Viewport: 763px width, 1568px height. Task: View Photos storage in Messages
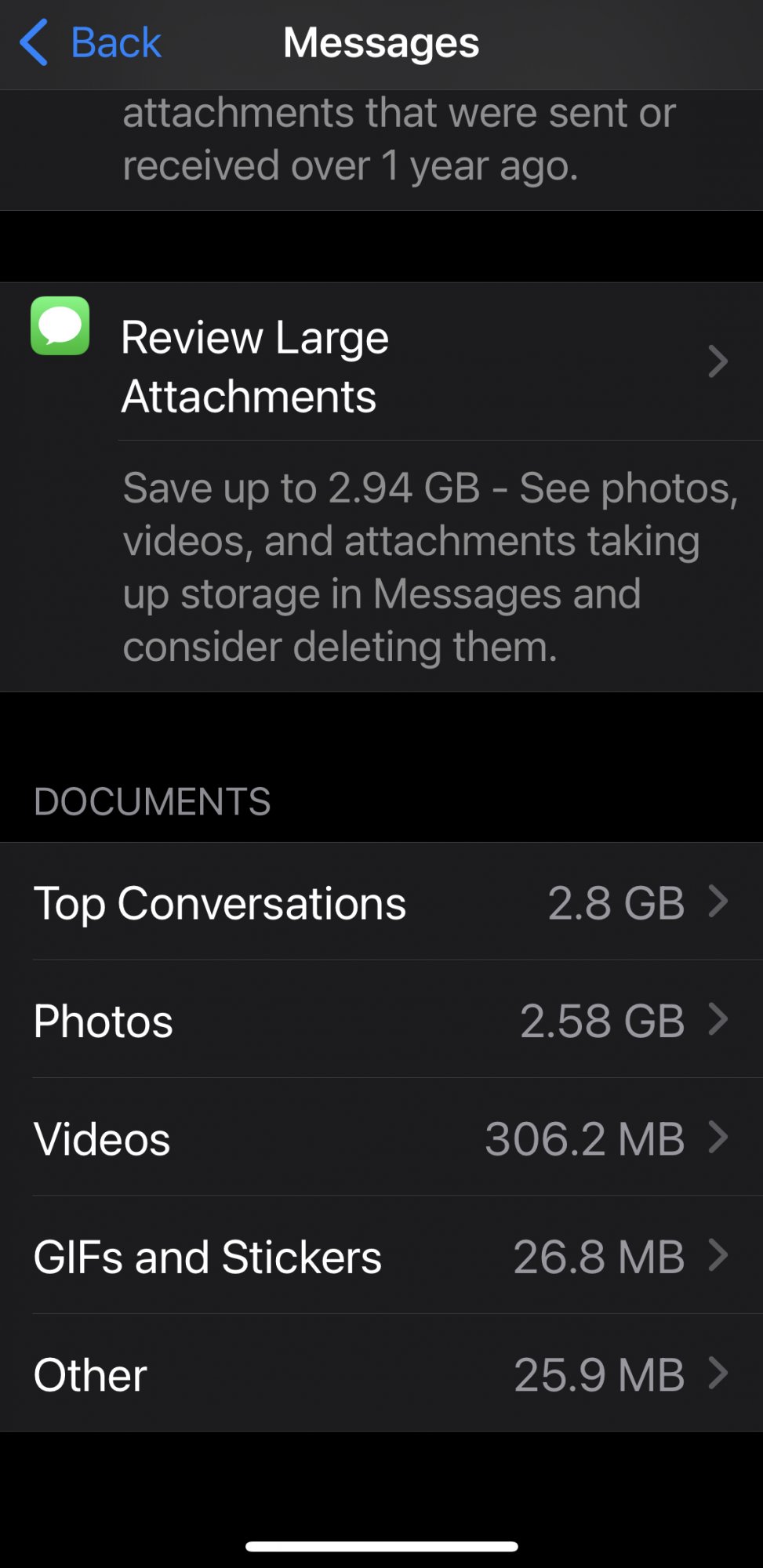(x=381, y=1020)
